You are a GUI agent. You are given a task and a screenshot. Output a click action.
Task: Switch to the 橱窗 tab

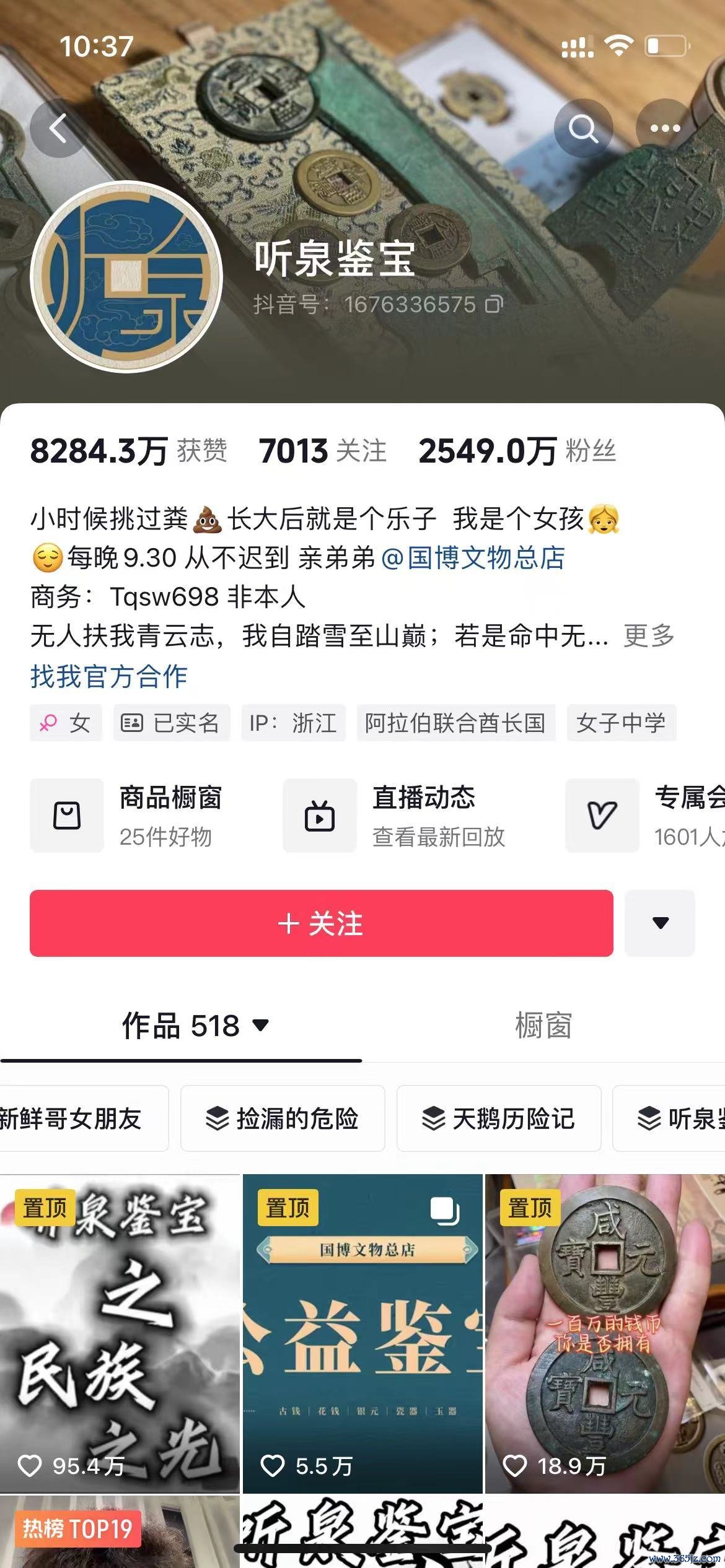pos(543,1026)
